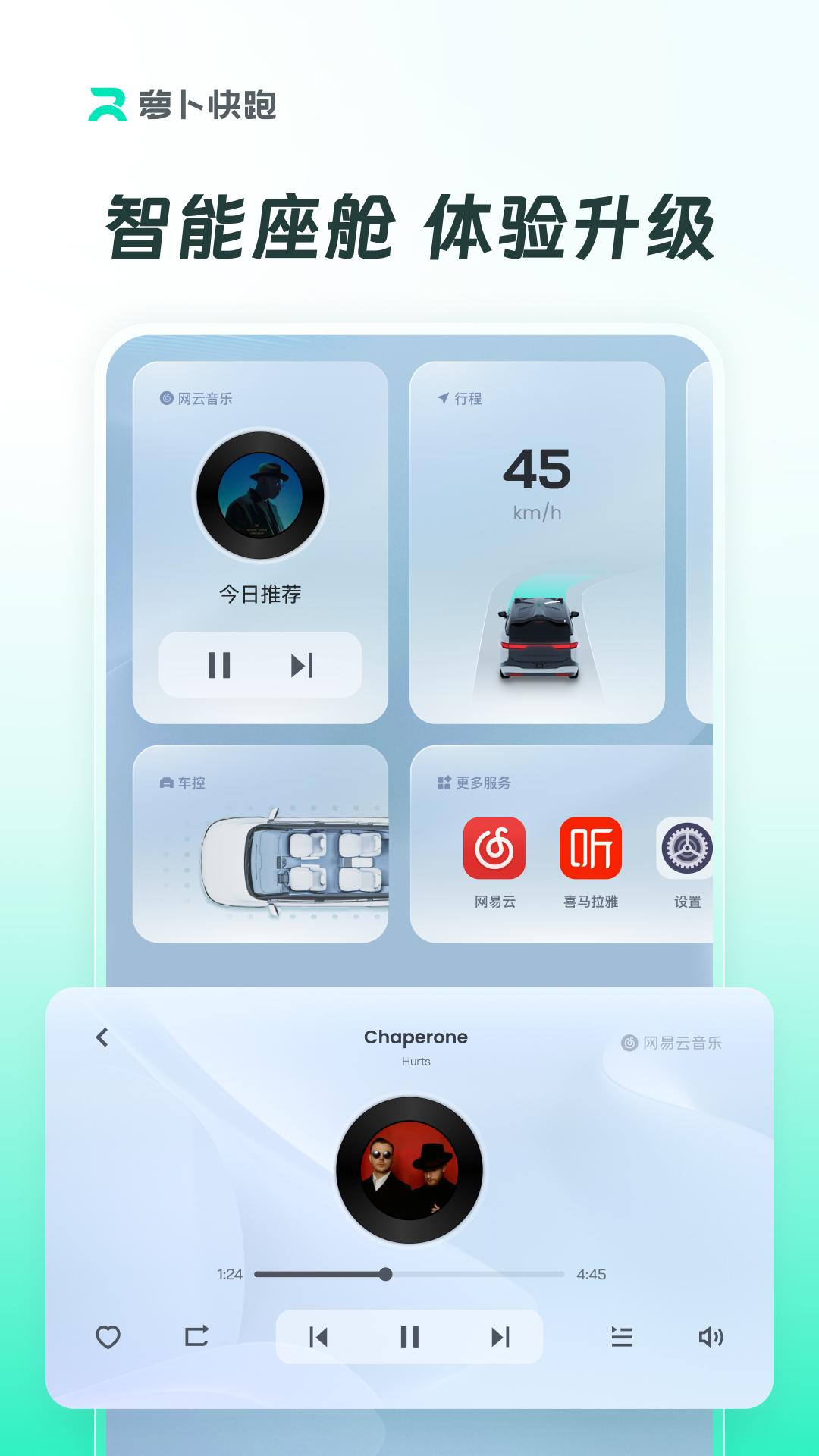The height and width of the screenshot is (1456, 819).
Task: Toggle the heart favorite on Chaperone
Action: coord(109,1333)
